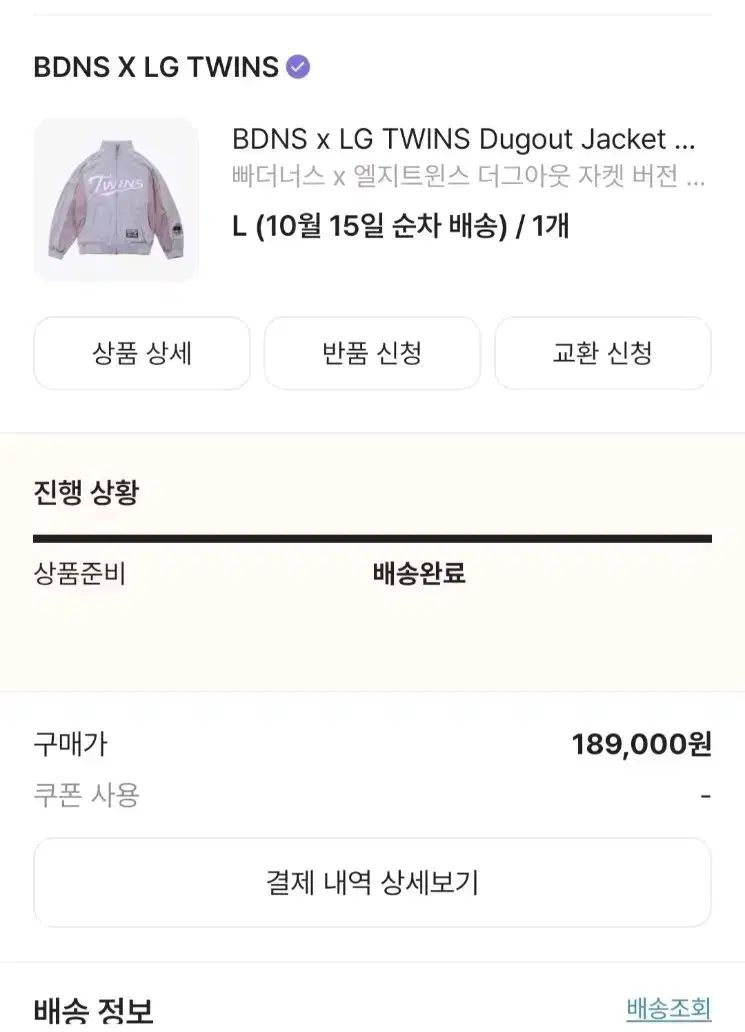This screenshot has width=745, height=1032.
Task: View payment details via 결제 내역 상세보기
Action: coord(372,882)
